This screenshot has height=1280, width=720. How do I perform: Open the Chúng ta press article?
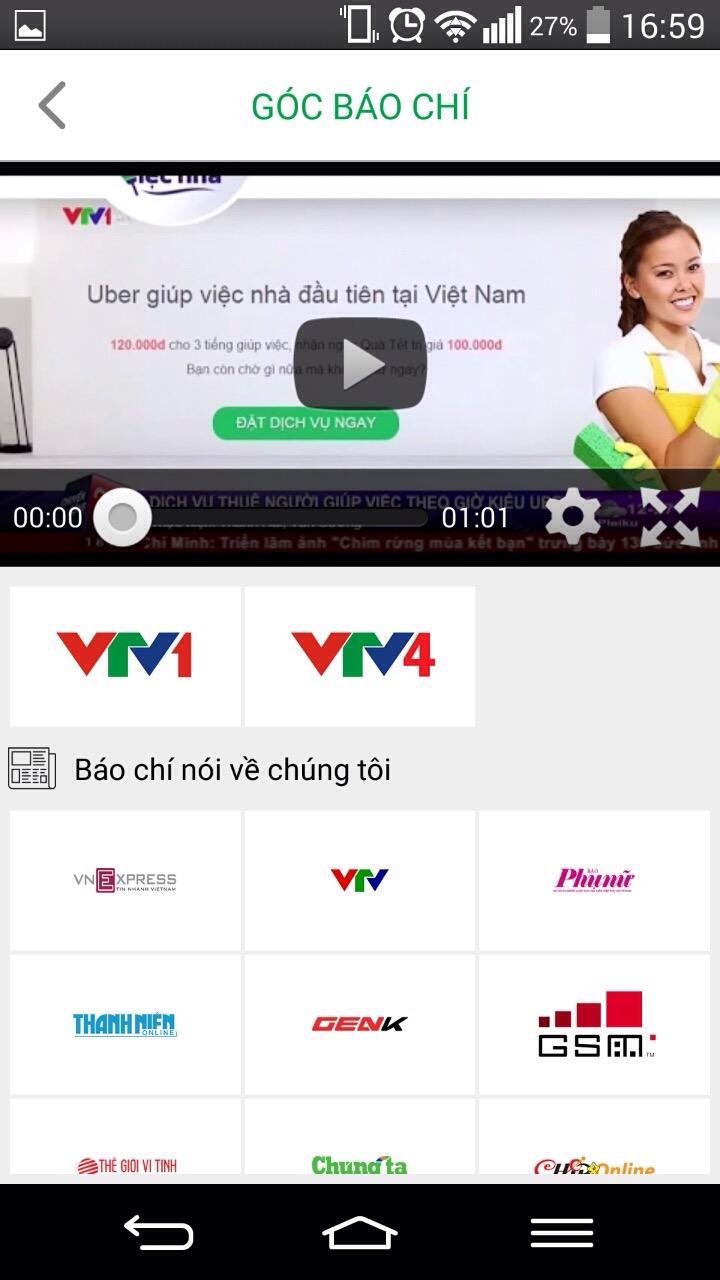[x=360, y=1150]
